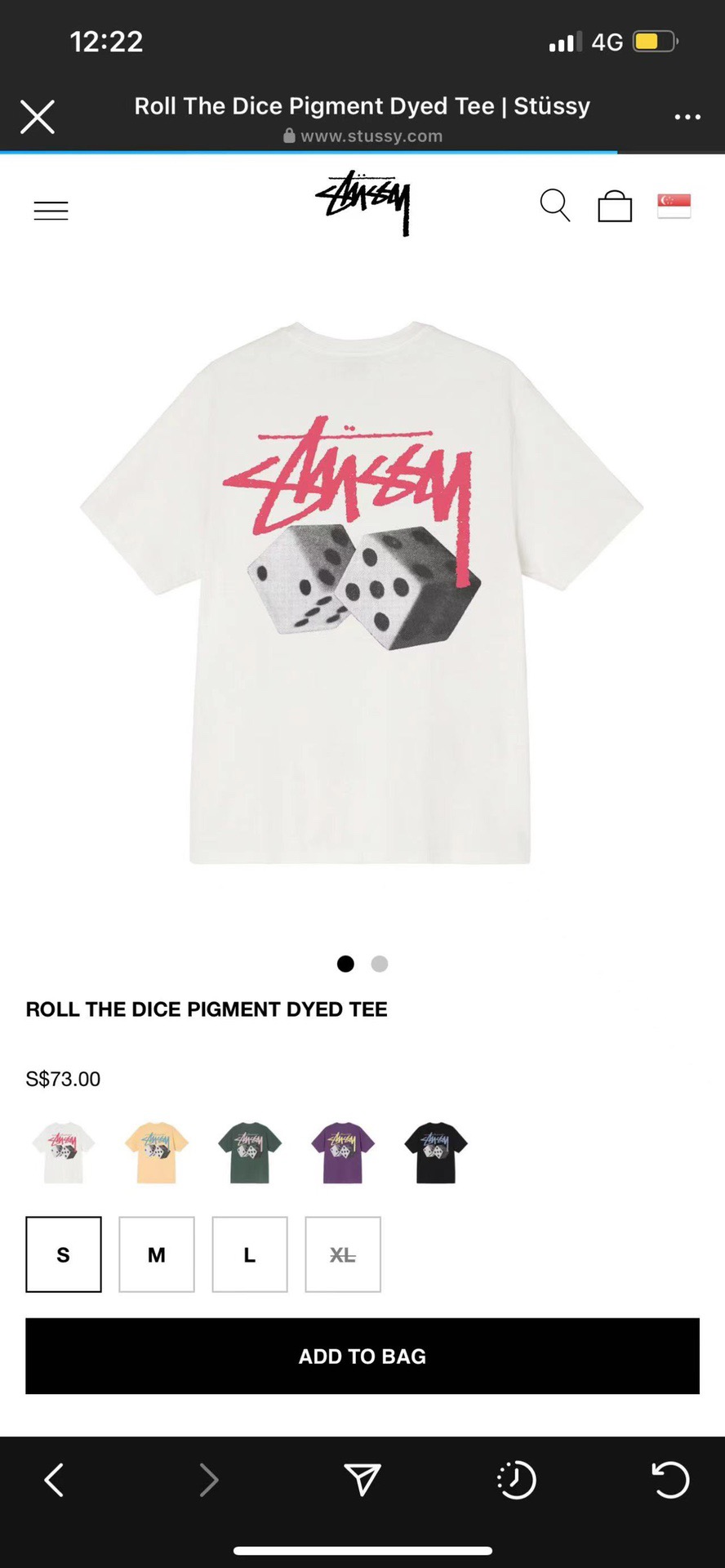Open the site search
This screenshot has width=725, height=1568.
pyautogui.click(x=555, y=205)
